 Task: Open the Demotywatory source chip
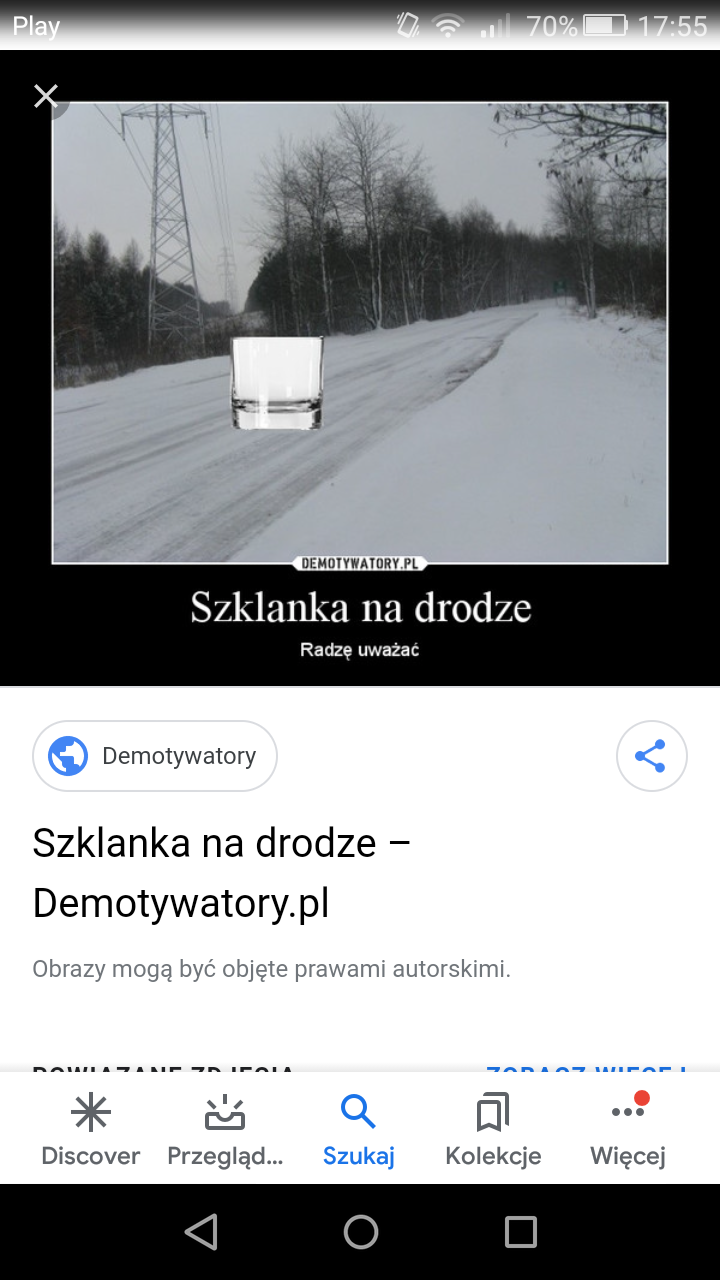[155, 756]
